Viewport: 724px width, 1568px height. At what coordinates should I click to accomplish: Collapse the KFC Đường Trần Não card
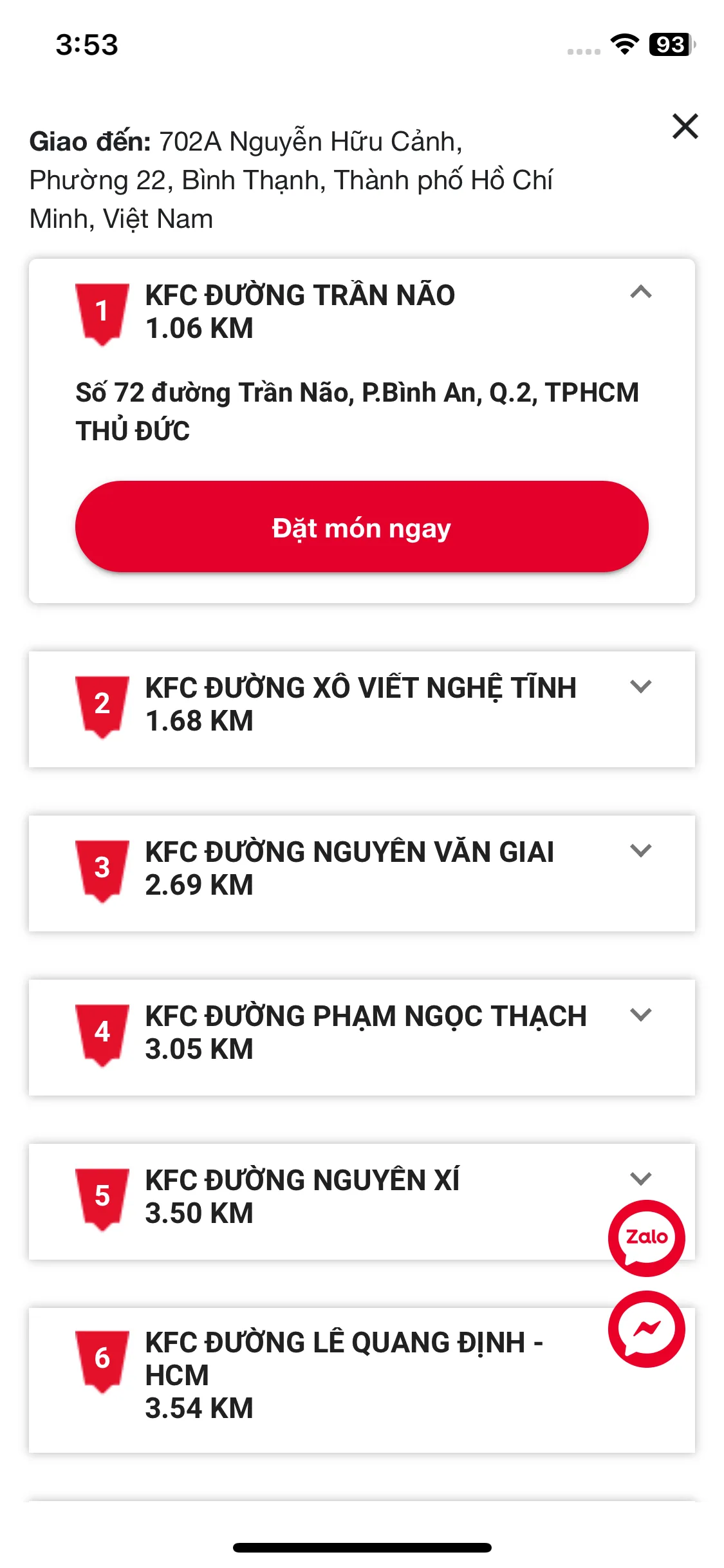pos(640,292)
